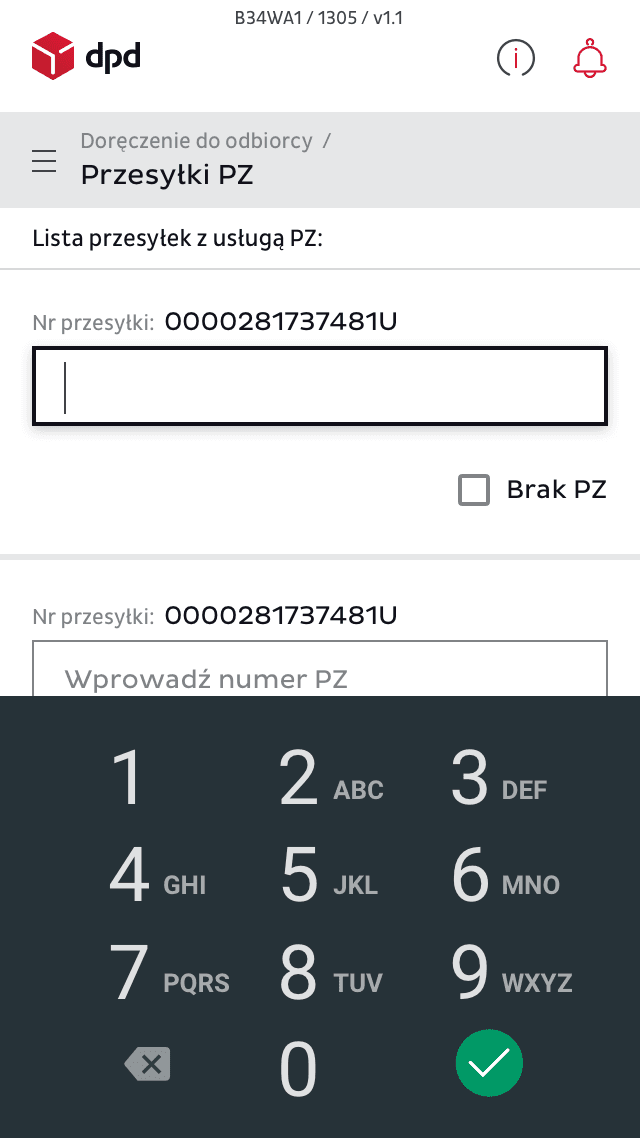Hit the 3 DEF key
Screen dimensions: 640x1138
click(x=491, y=779)
